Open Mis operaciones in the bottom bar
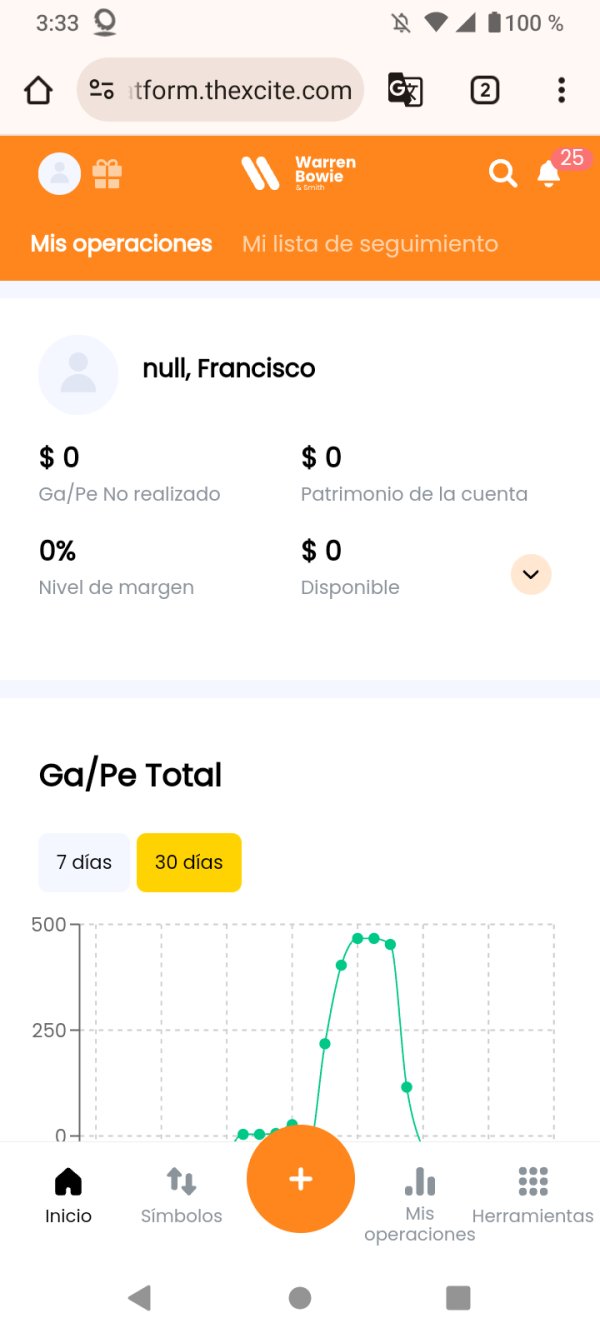 (420, 1205)
